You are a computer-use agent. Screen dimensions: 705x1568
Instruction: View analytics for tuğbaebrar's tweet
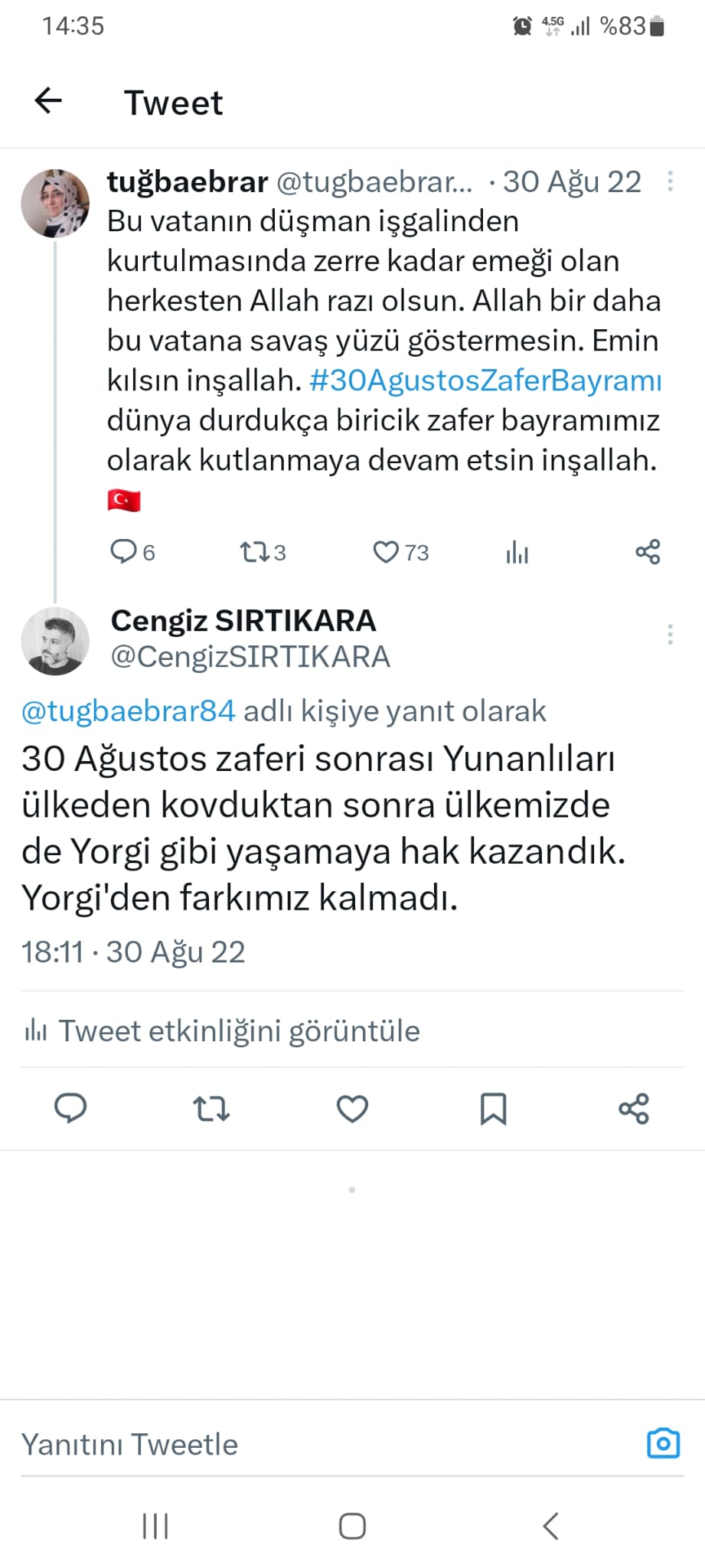517,551
